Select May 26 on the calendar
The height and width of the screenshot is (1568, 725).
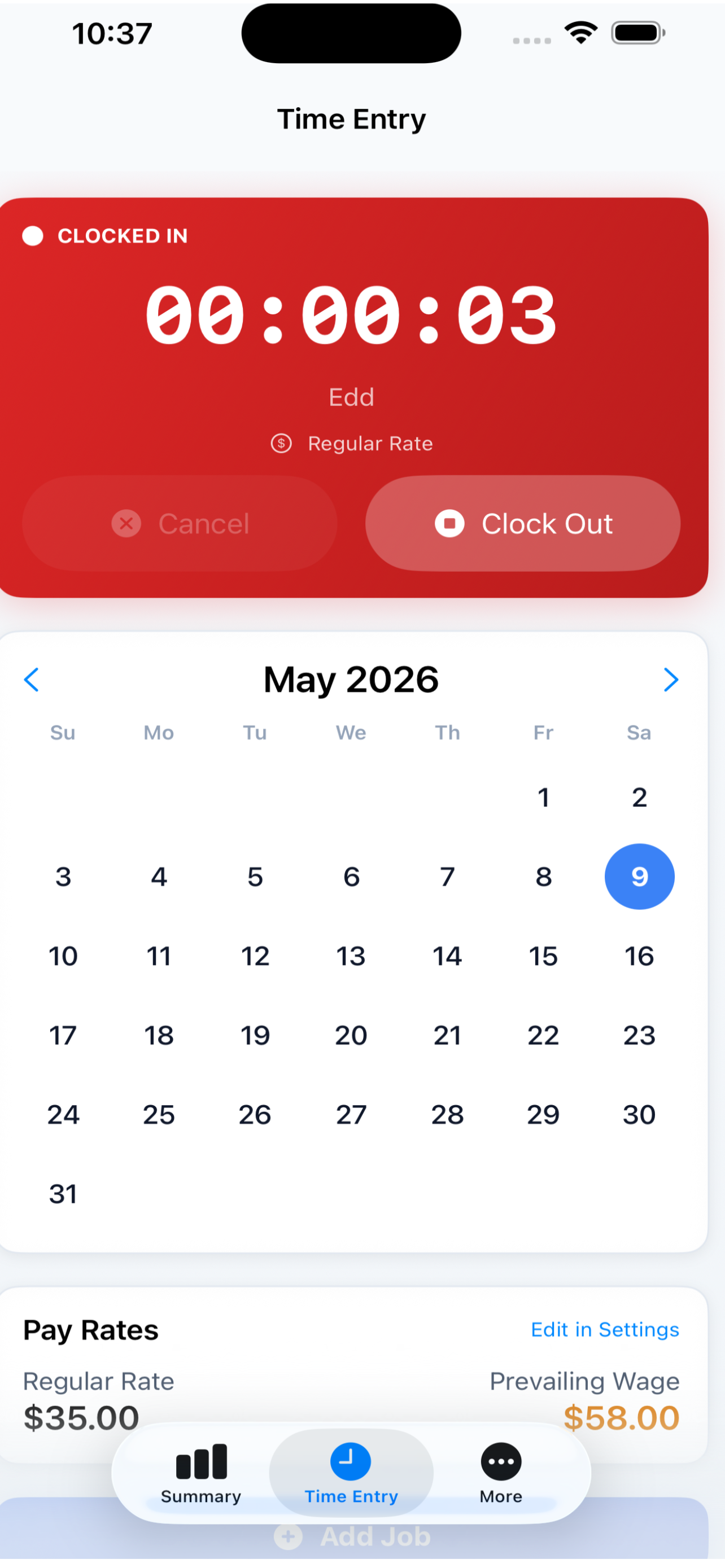[x=255, y=1115]
